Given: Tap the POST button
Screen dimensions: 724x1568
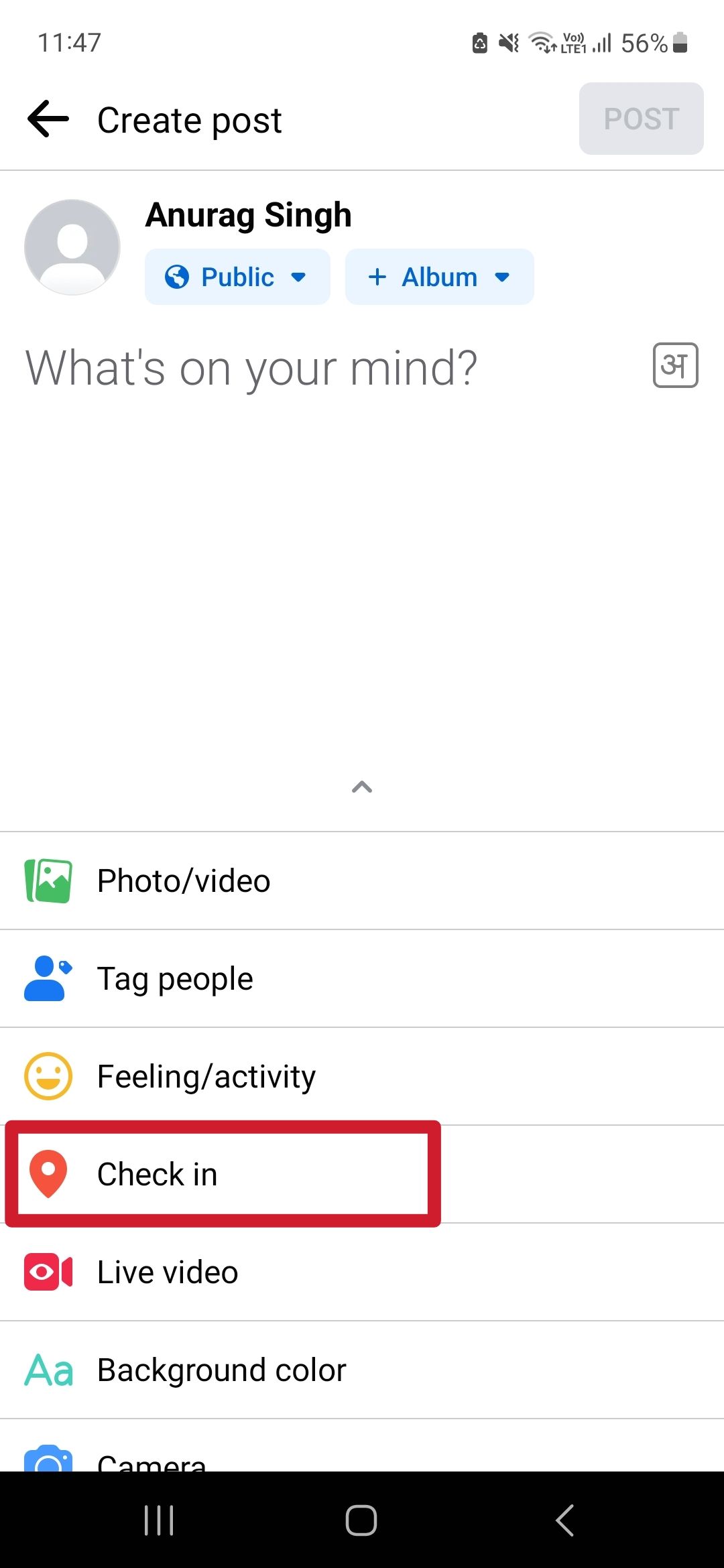Looking at the screenshot, I should 640,119.
